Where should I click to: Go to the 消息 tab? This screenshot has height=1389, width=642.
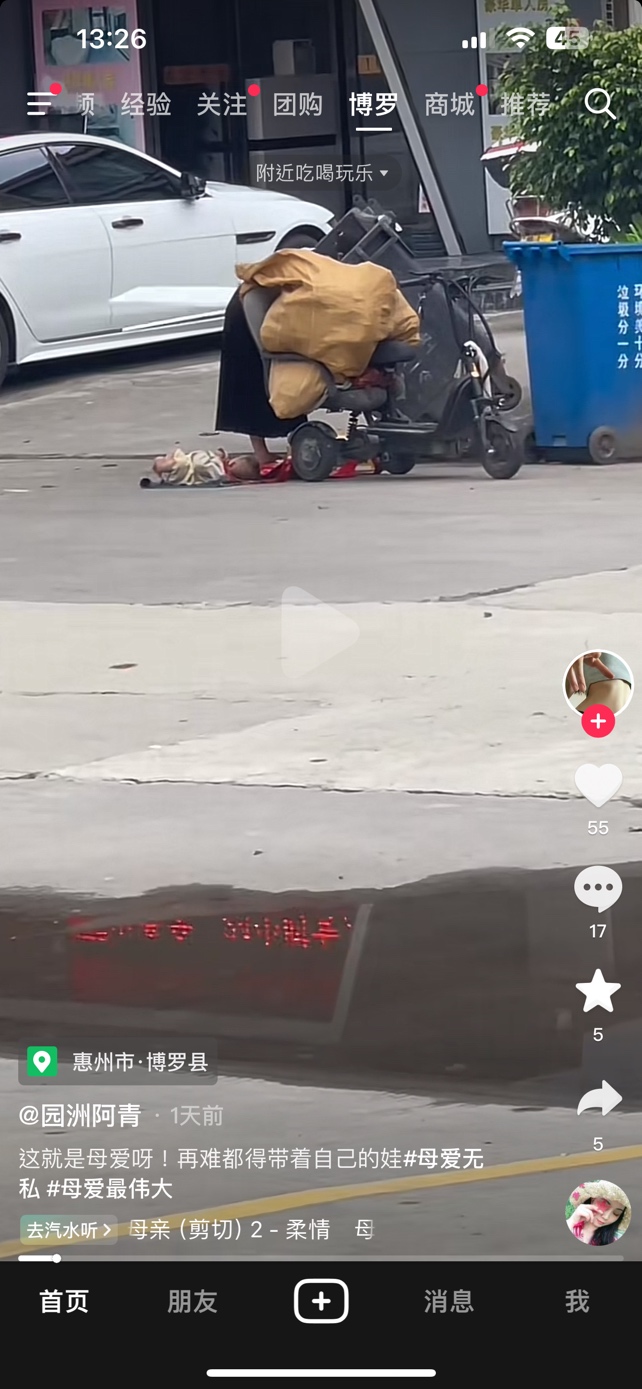pyautogui.click(x=448, y=1301)
